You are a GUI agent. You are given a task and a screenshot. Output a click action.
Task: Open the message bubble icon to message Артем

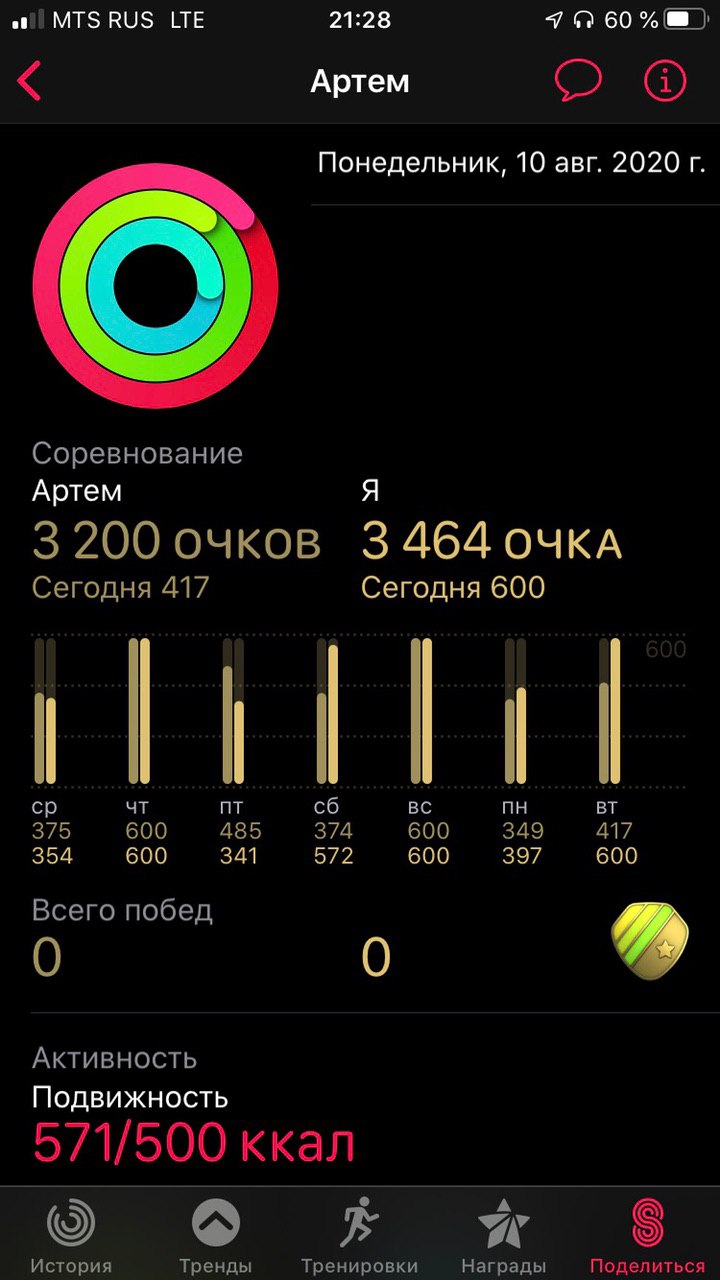578,82
